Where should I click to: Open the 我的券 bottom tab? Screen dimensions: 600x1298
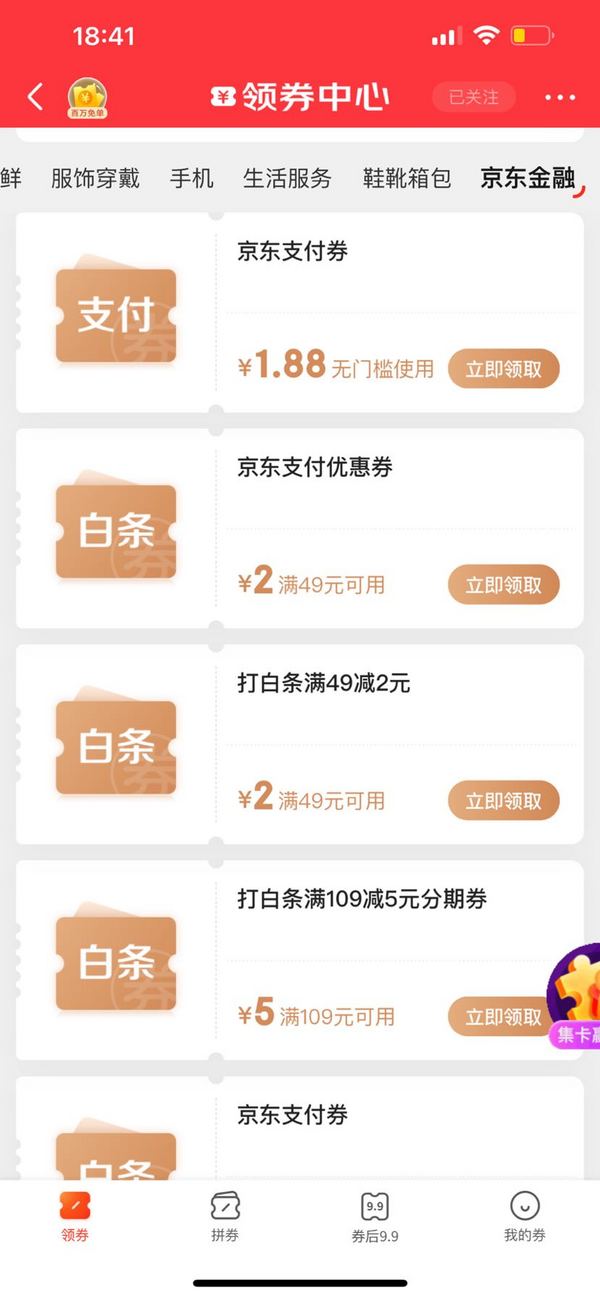(525, 1217)
